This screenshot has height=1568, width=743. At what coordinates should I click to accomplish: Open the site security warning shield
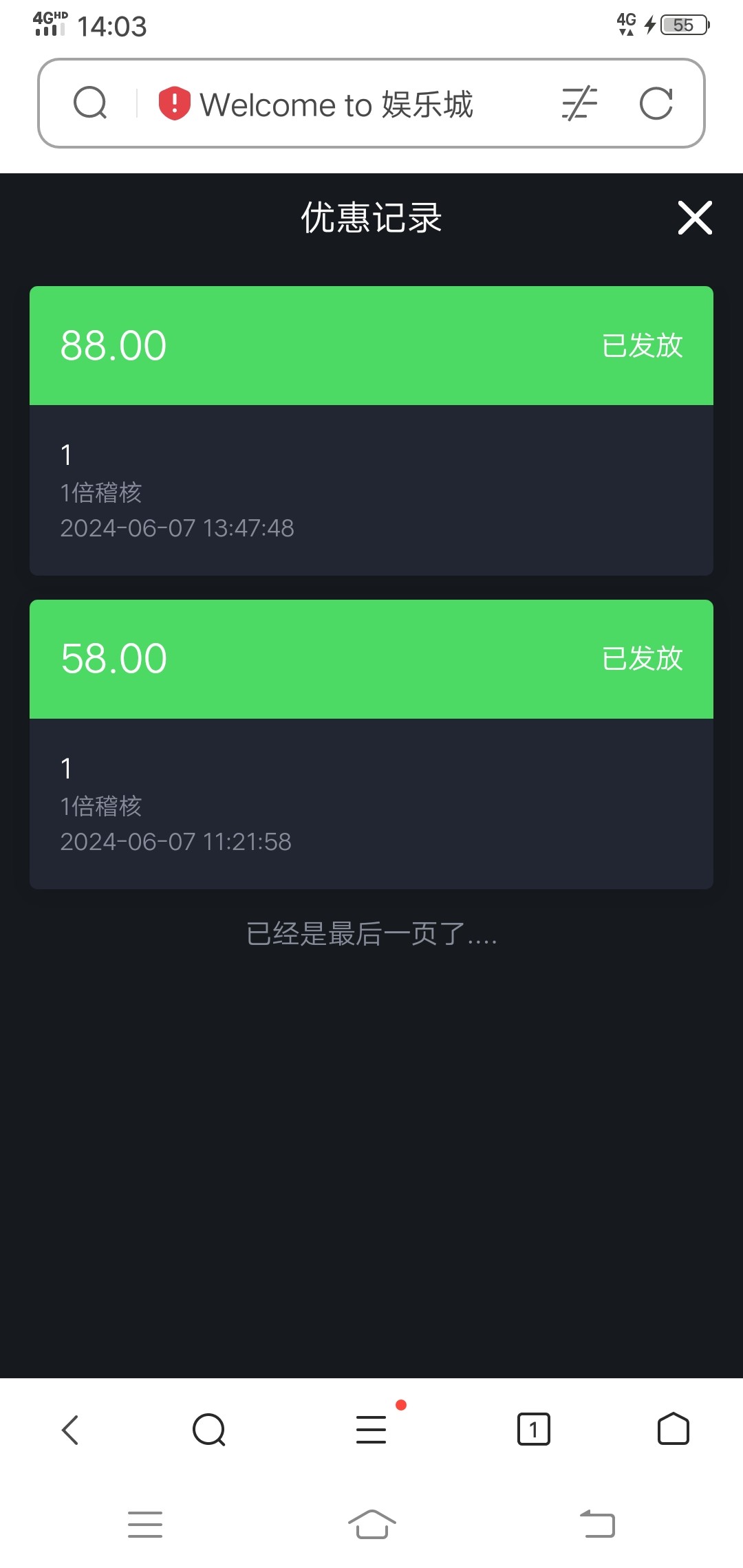tap(174, 104)
